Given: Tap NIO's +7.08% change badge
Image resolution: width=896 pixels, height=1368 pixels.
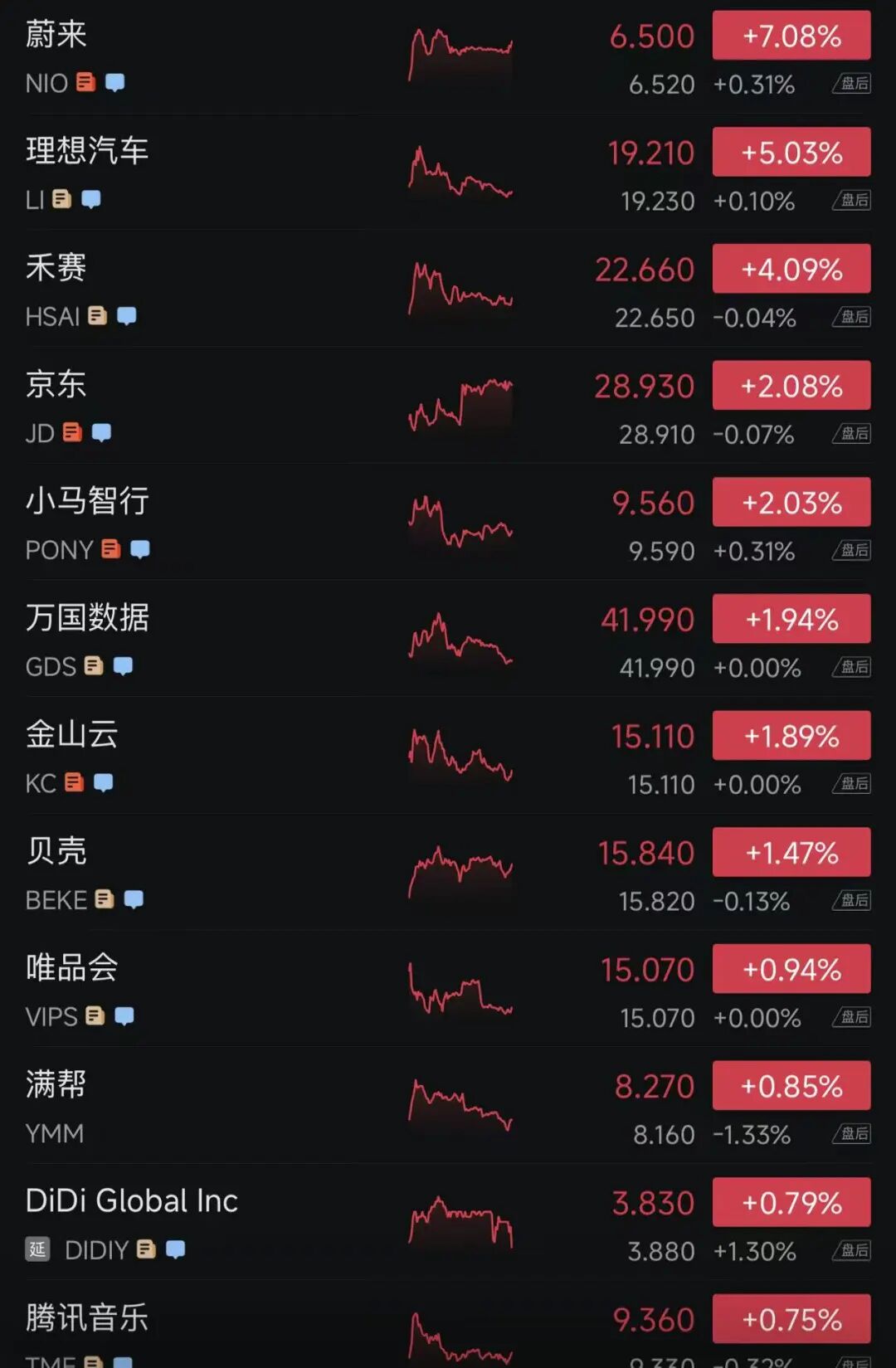Looking at the screenshot, I should [791, 35].
